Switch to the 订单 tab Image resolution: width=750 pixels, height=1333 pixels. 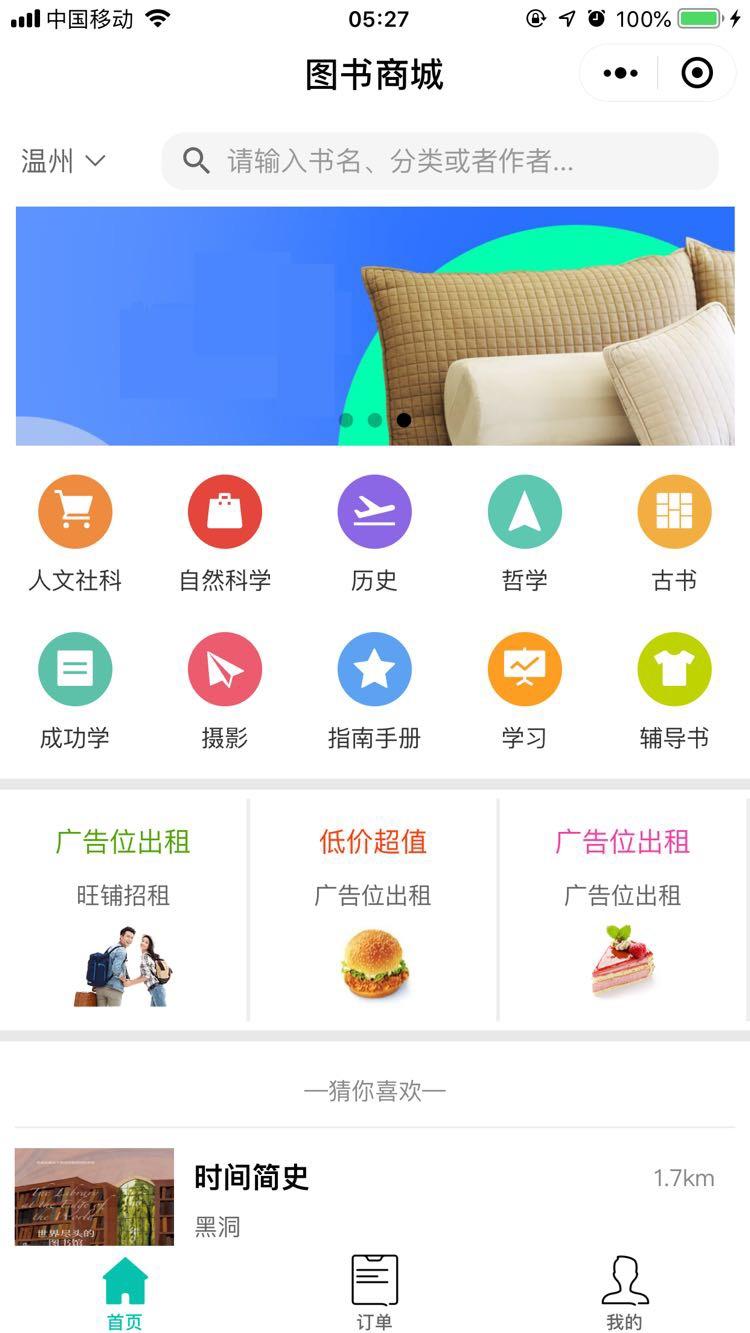click(374, 1292)
